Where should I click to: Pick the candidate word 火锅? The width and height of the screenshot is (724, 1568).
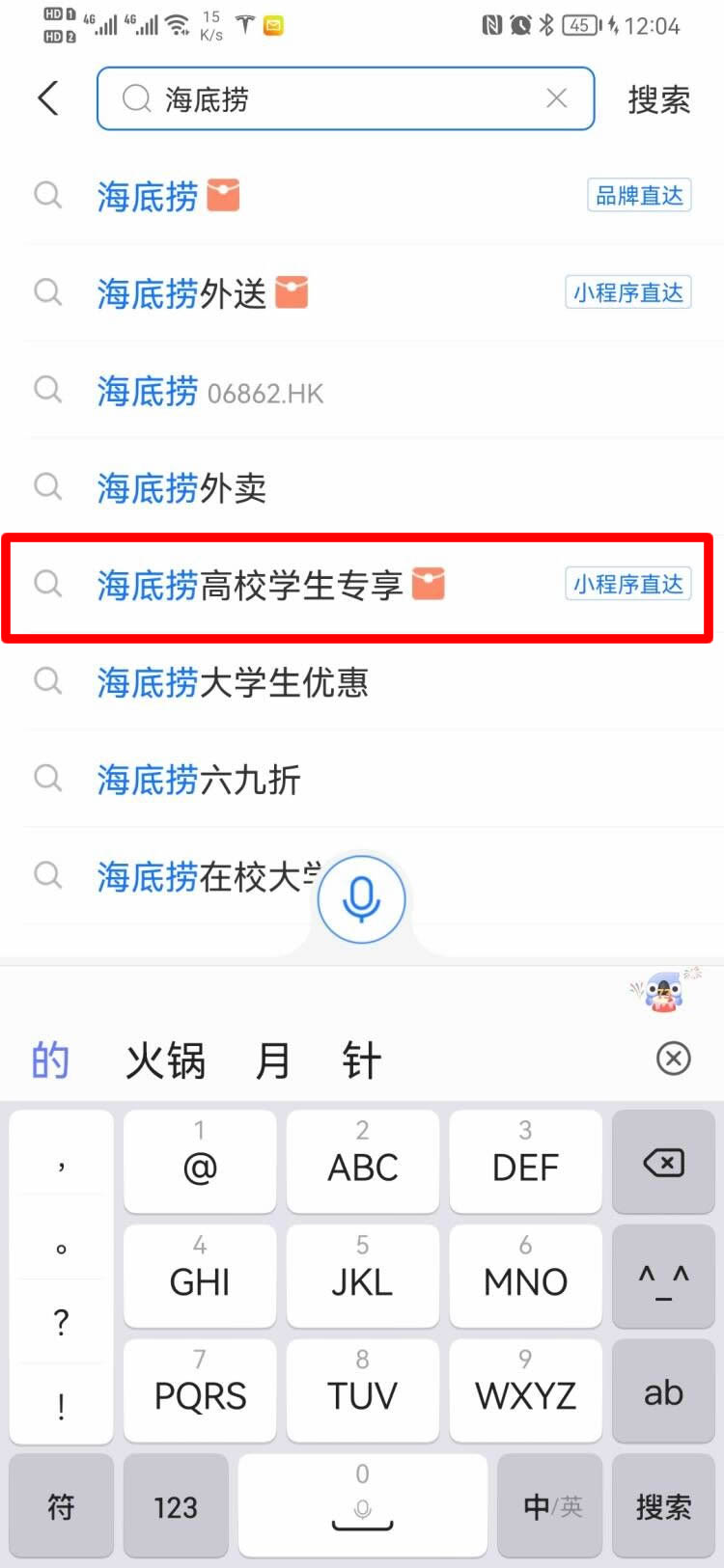[165, 1060]
